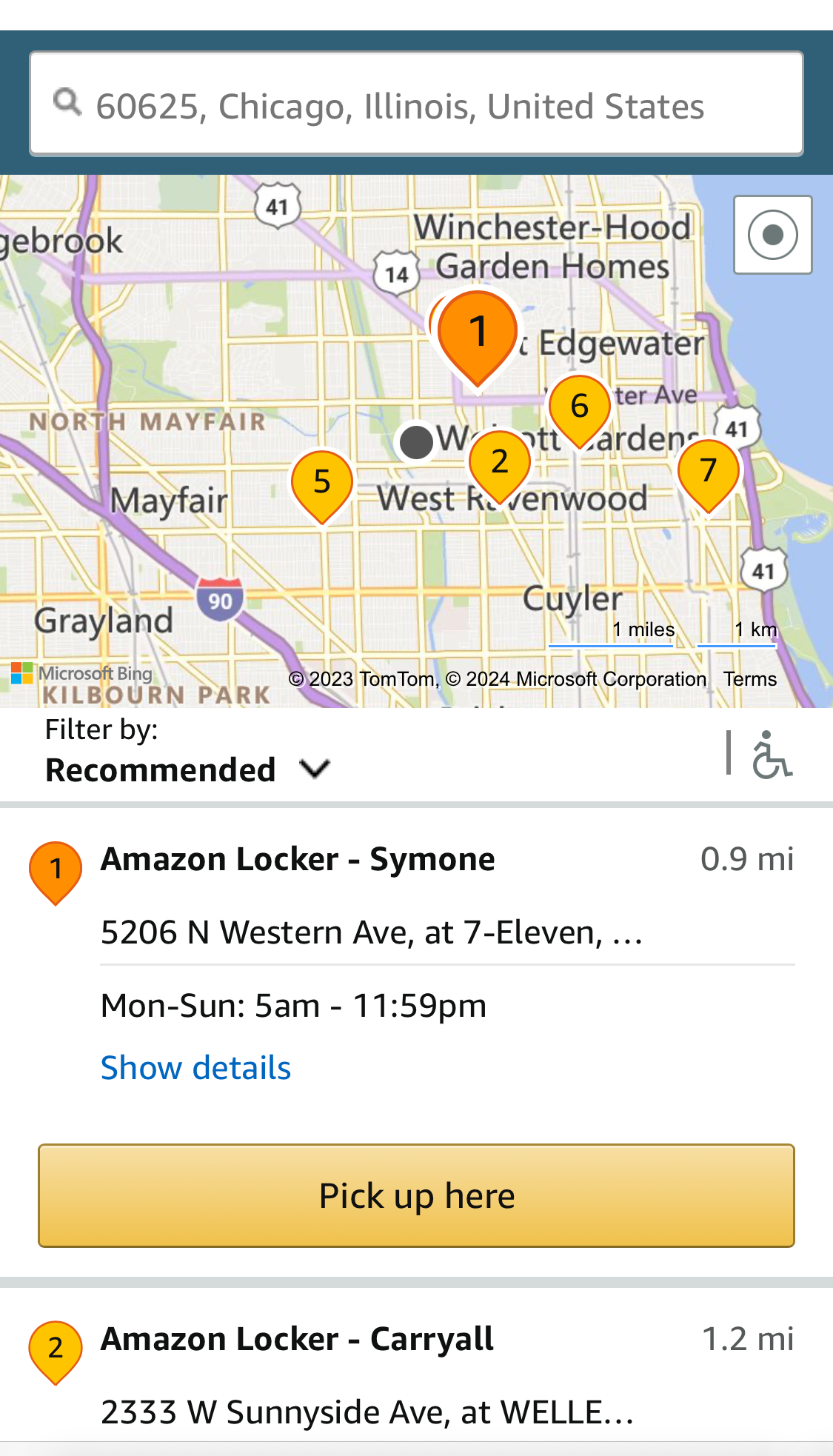The width and height of the screenshot is (833, 1456).
Task: Toggle the wheelchair accessibility filter
Action: (x=773, y=757)
